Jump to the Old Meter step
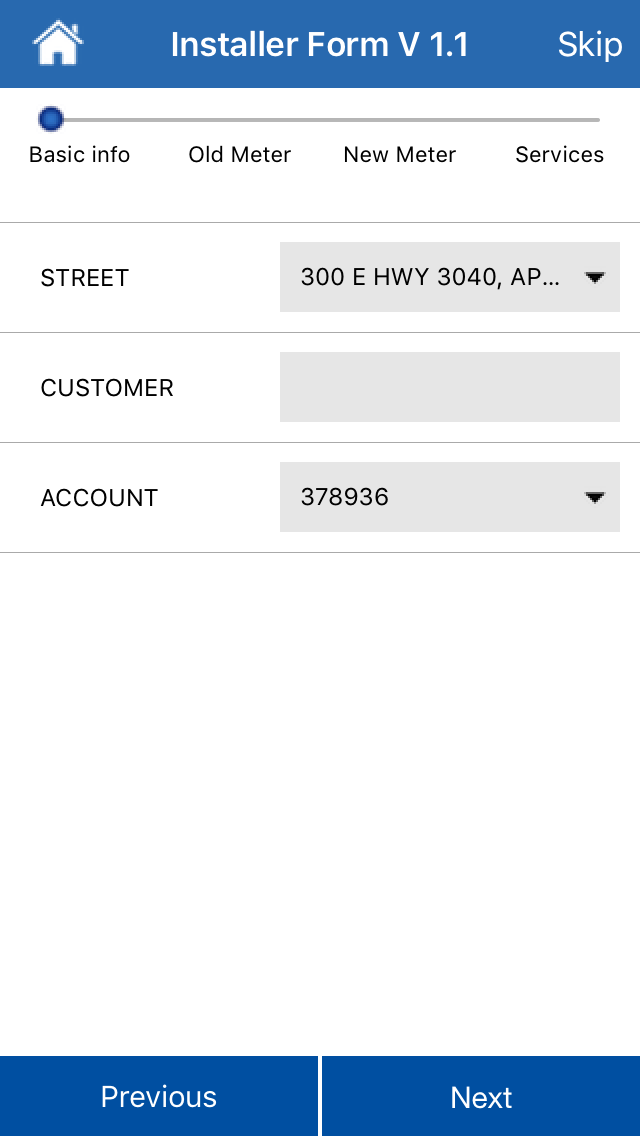The width and height of the screenshot is (640, 1136). pyautogui.click(x=240, y=154)
